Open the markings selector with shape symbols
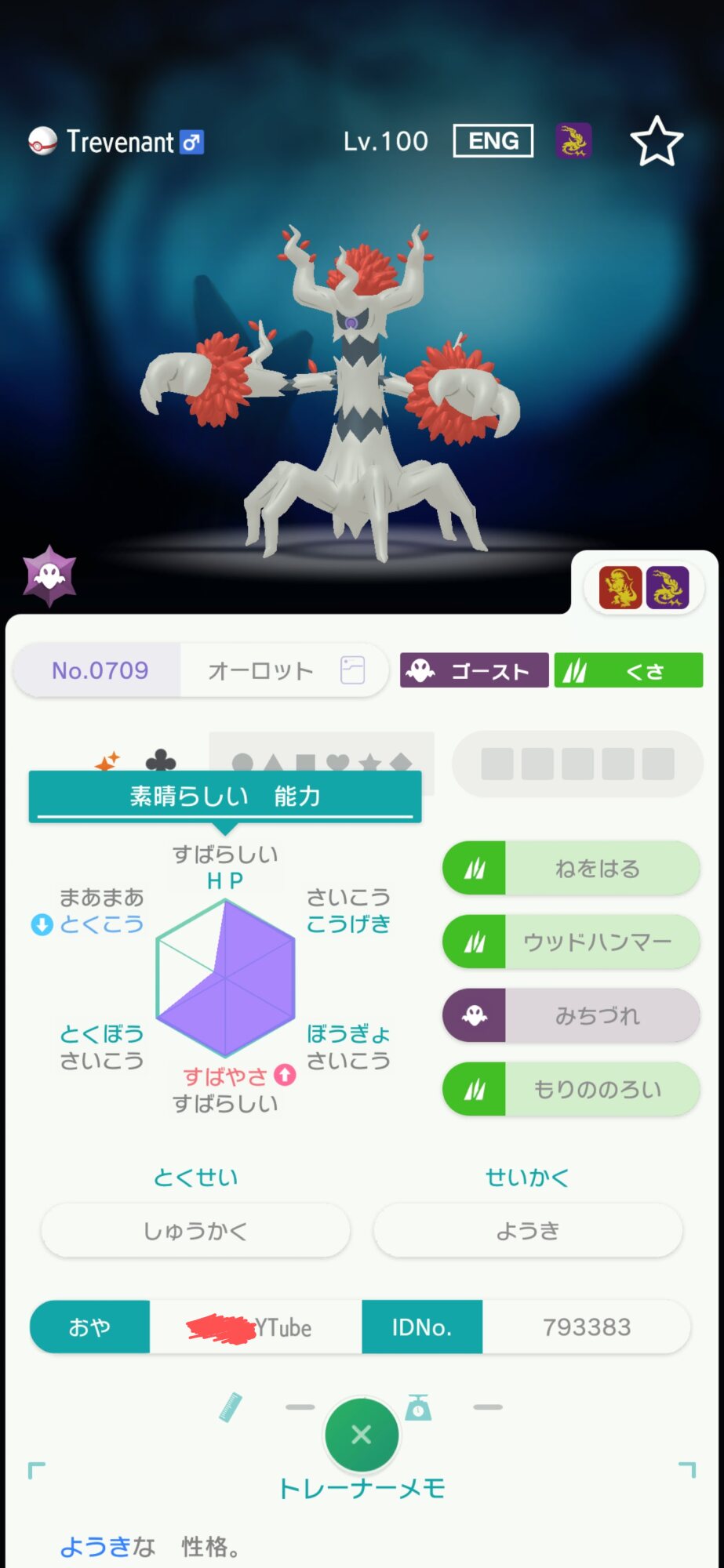This screenshot has width=724, height=1568. point(322,760)
